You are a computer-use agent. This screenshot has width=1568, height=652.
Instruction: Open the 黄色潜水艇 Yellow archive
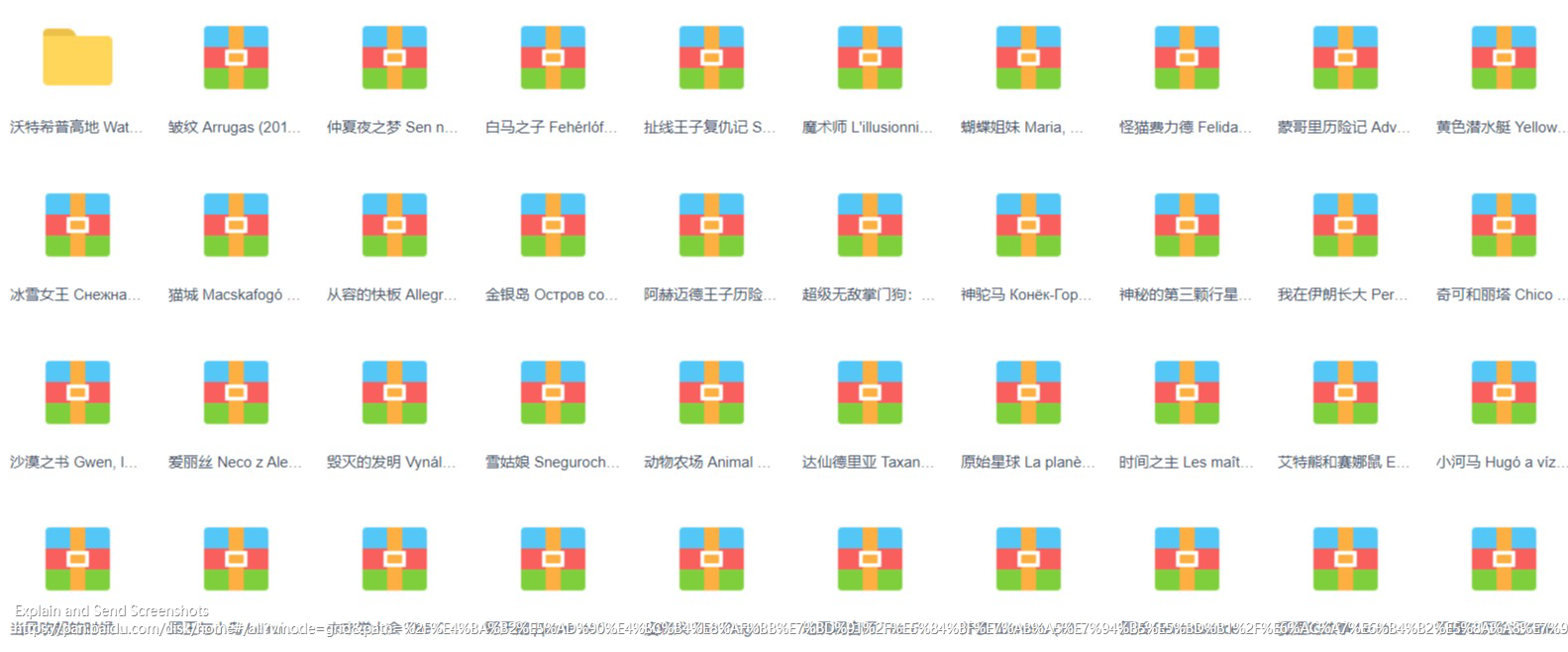coord(1504,57)
